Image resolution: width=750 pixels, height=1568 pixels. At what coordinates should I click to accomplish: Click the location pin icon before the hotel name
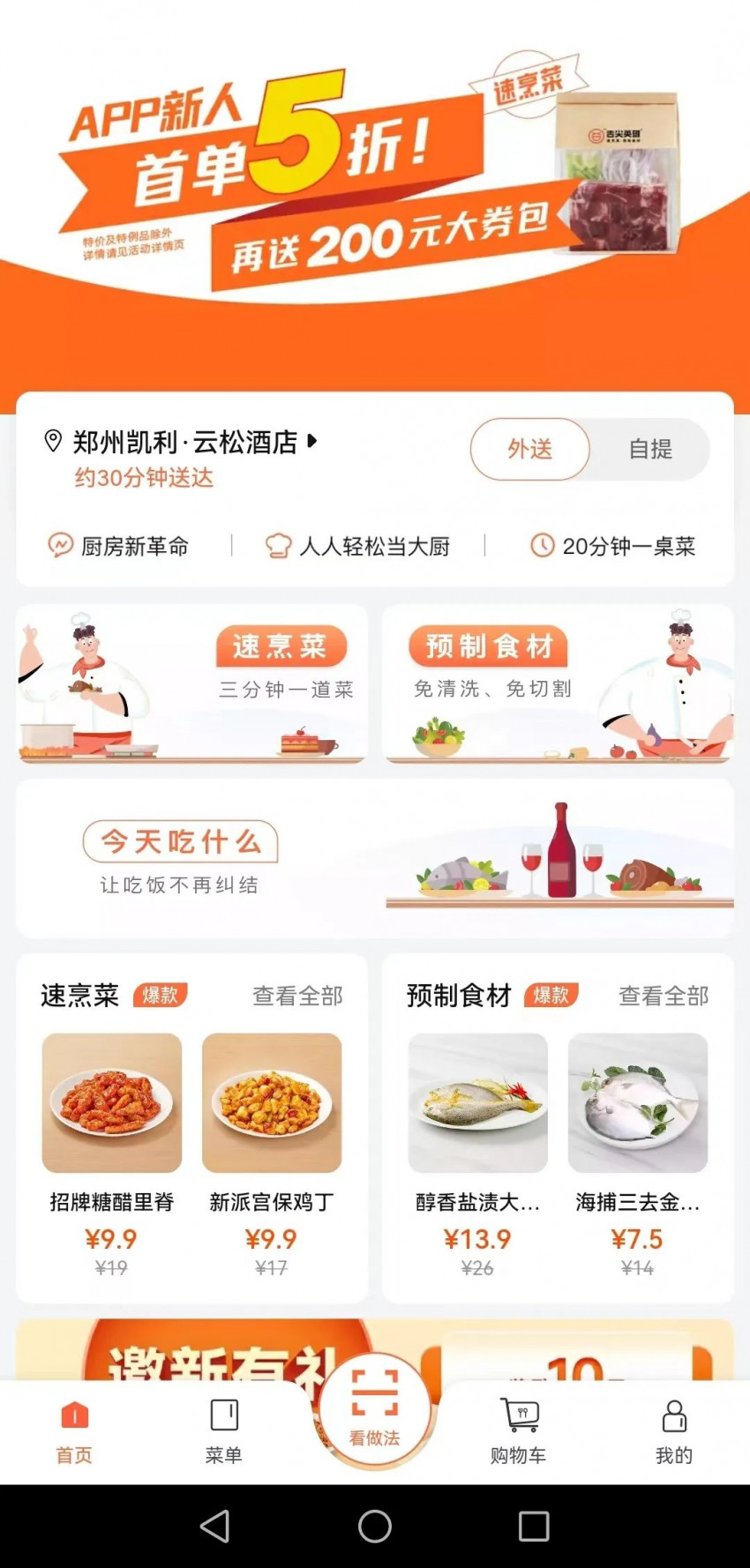coord(53,441)
